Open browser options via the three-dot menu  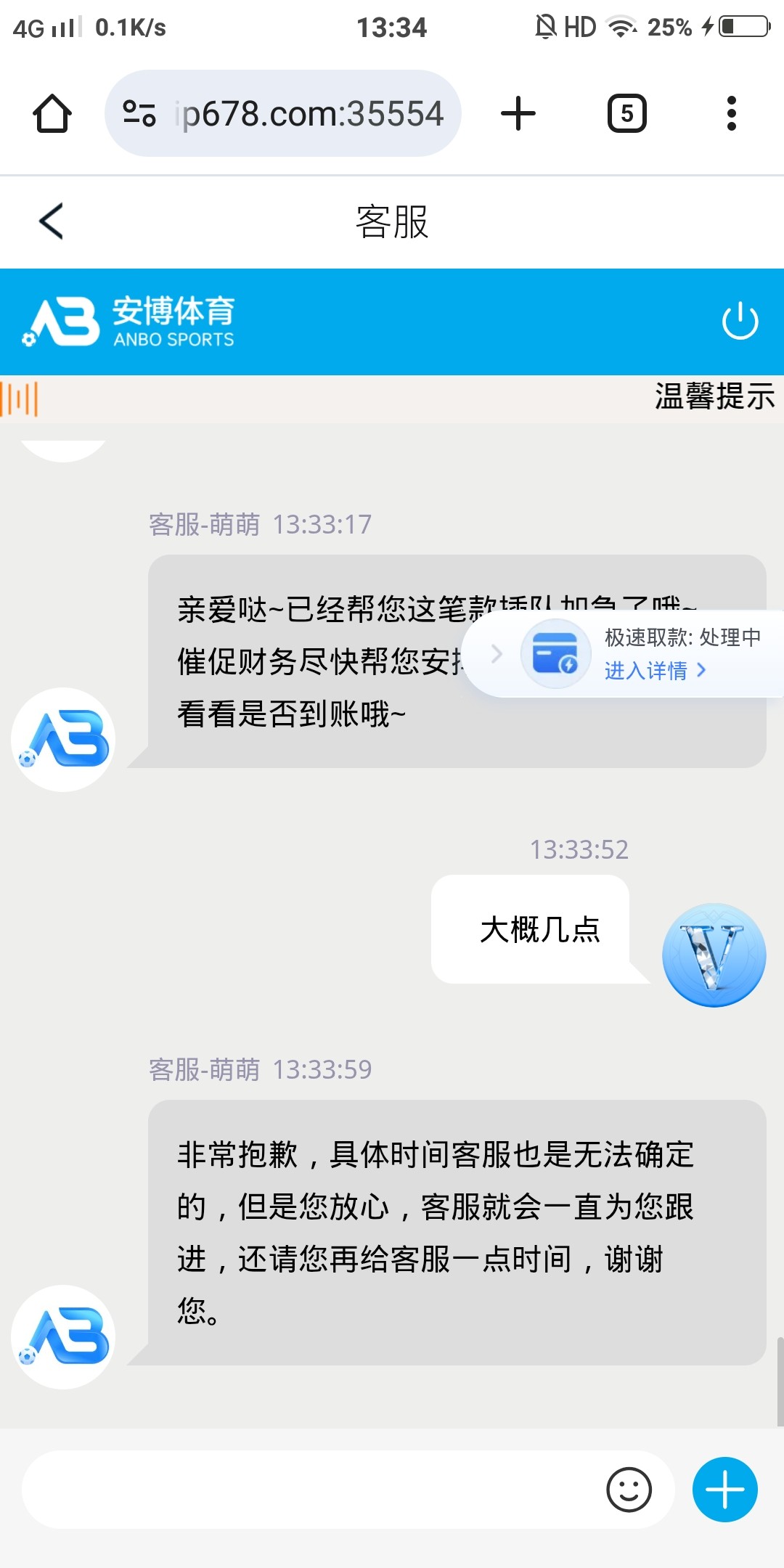[732, 113]
